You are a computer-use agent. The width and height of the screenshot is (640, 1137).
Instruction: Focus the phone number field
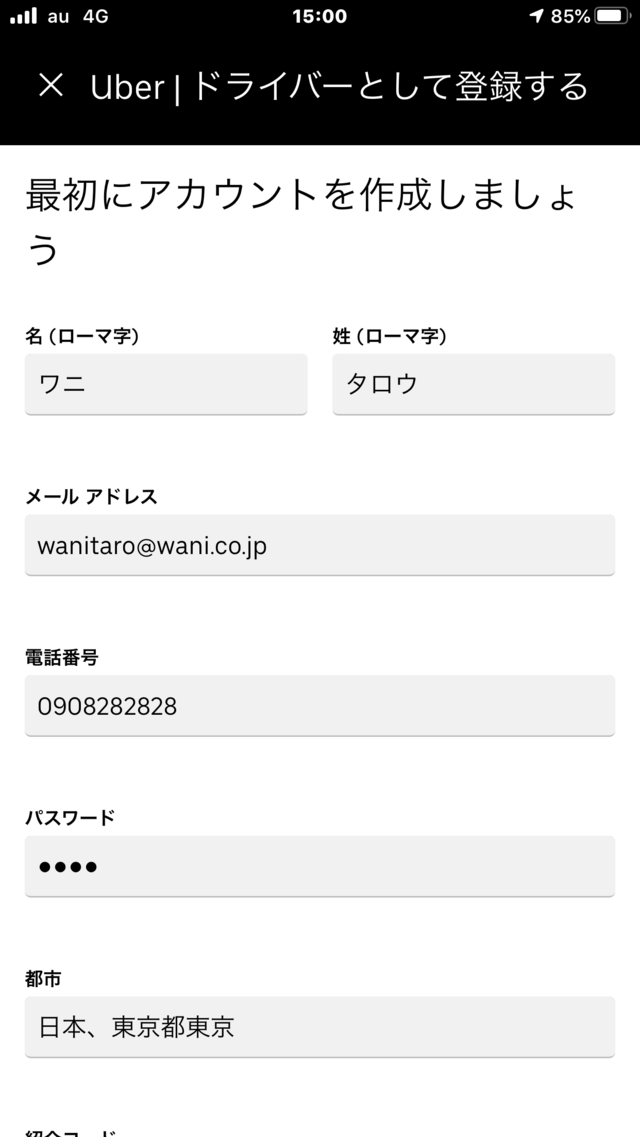tap(320, 706)
